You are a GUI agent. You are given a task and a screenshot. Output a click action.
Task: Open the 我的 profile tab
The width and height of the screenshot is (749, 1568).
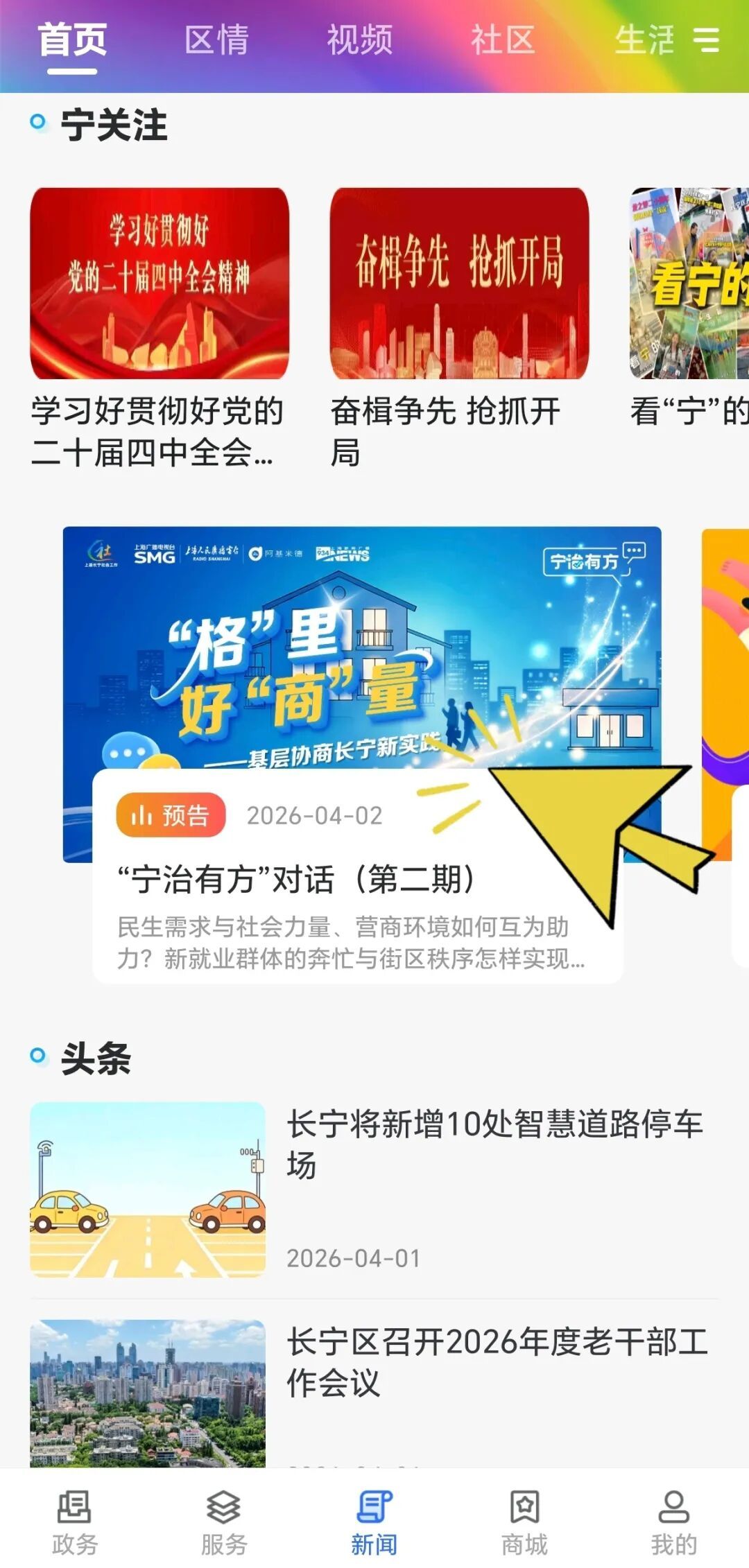pyautogui.click(x=673, y=1520)
